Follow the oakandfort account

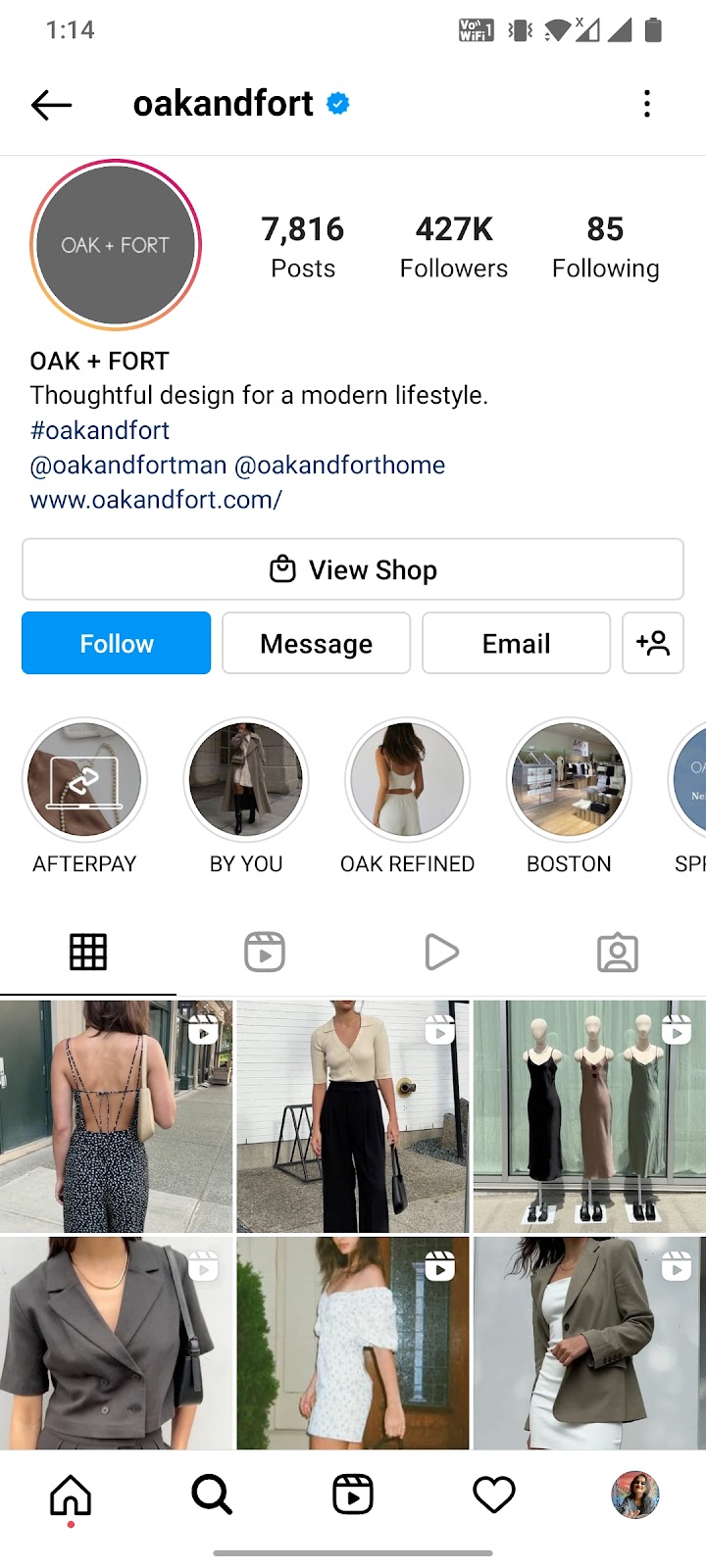[117, 643]
